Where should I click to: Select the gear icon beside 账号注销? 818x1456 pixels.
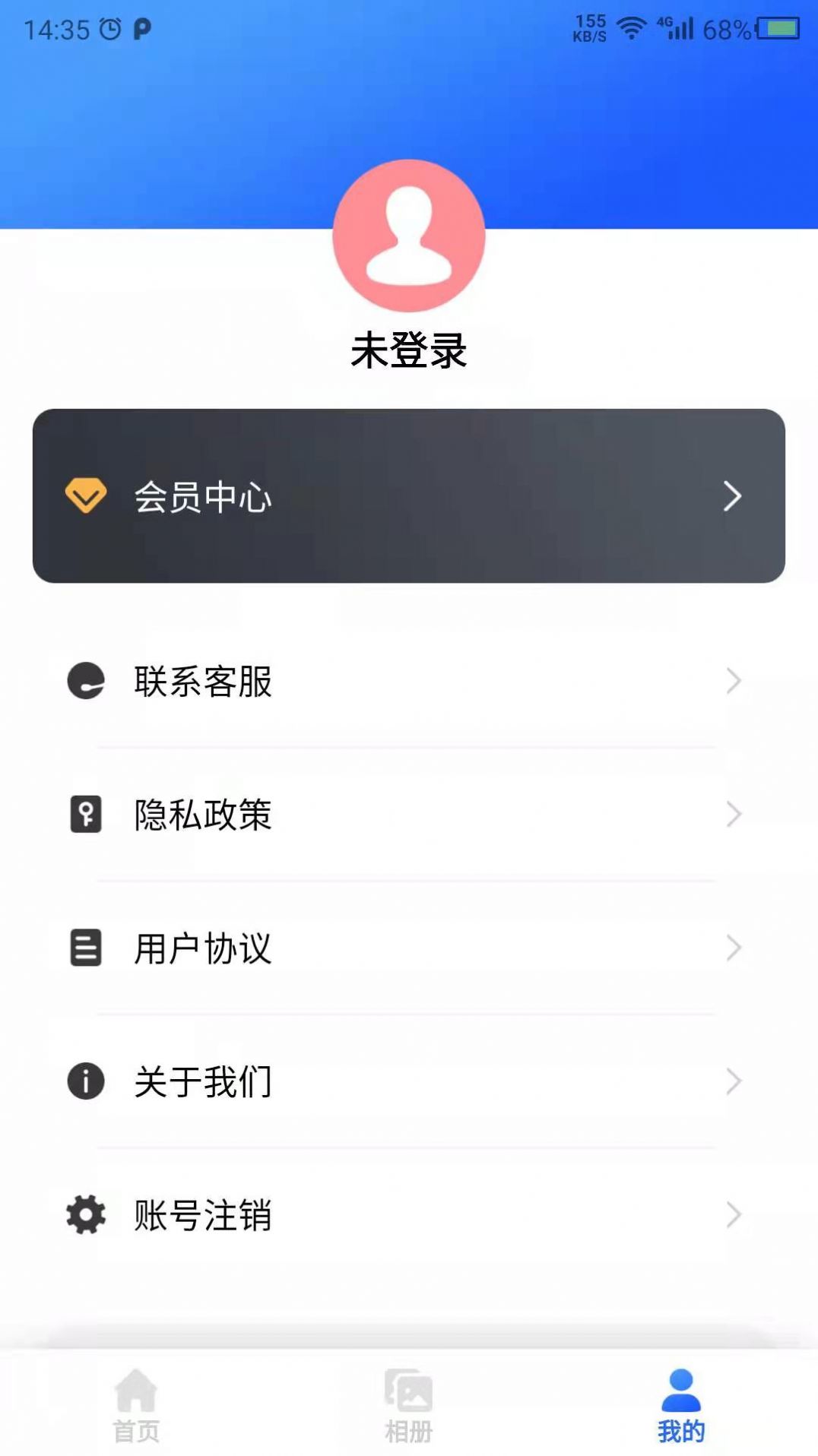click(85, 1216)
